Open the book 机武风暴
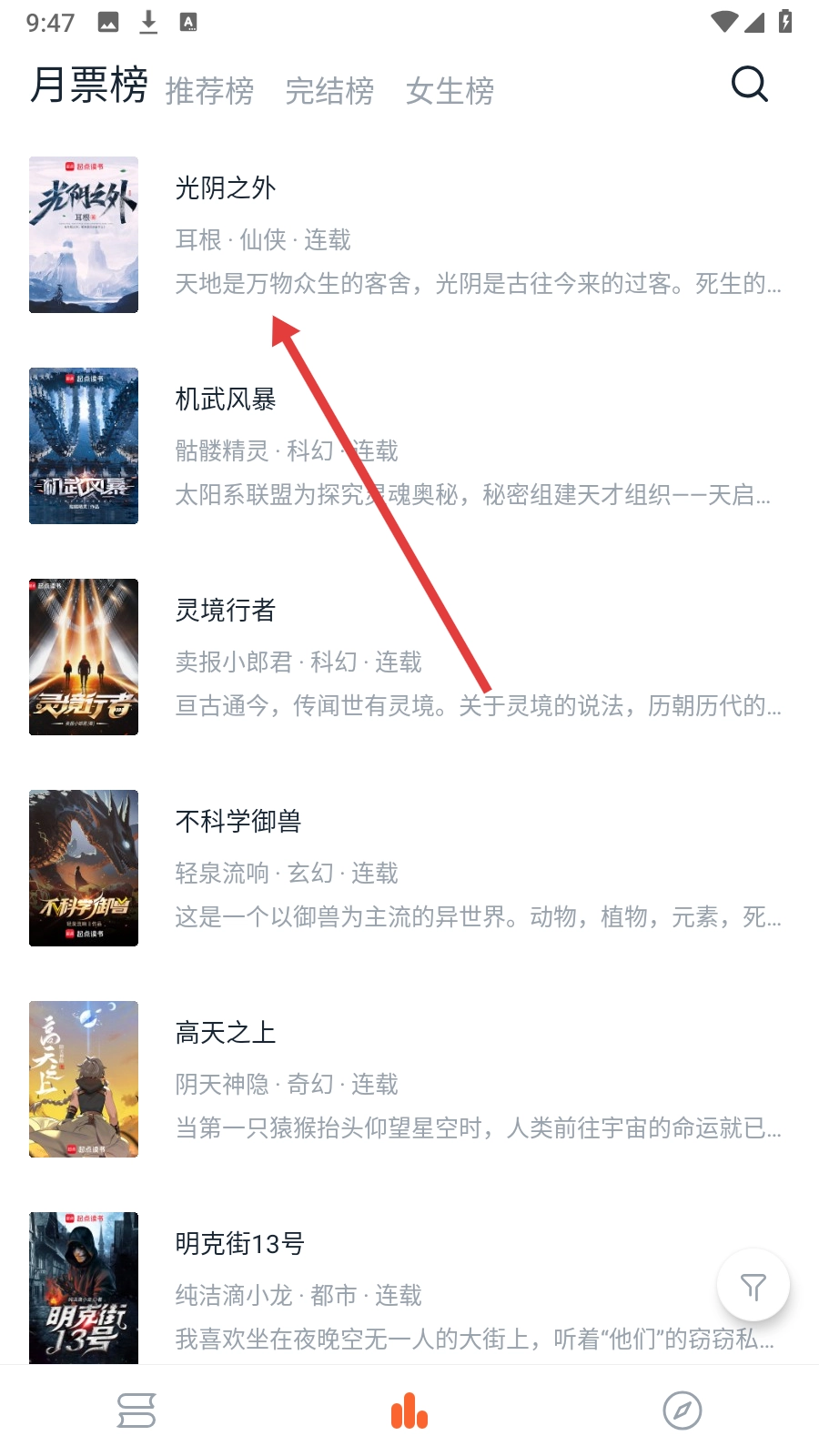 point(226,399)
